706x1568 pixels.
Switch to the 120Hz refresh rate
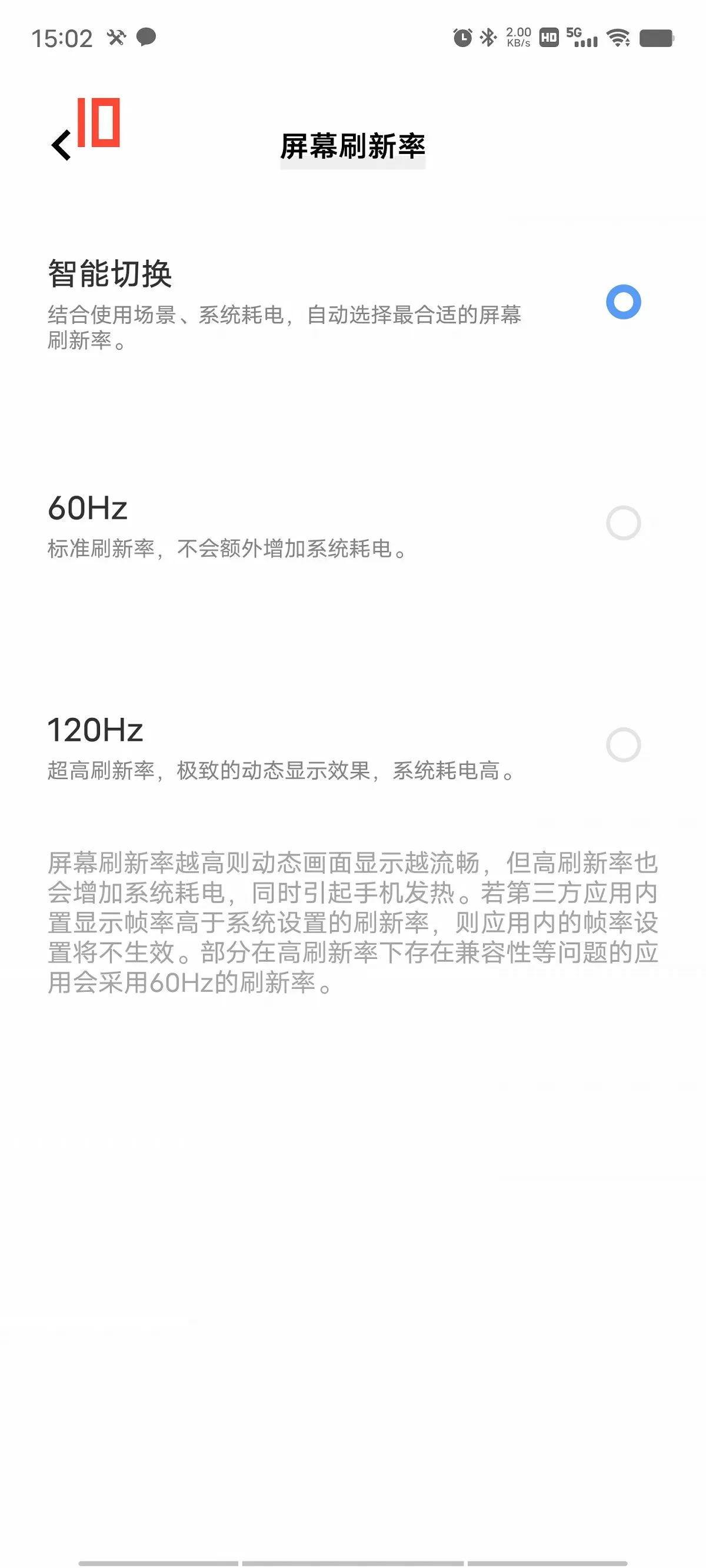coord(352,746)
